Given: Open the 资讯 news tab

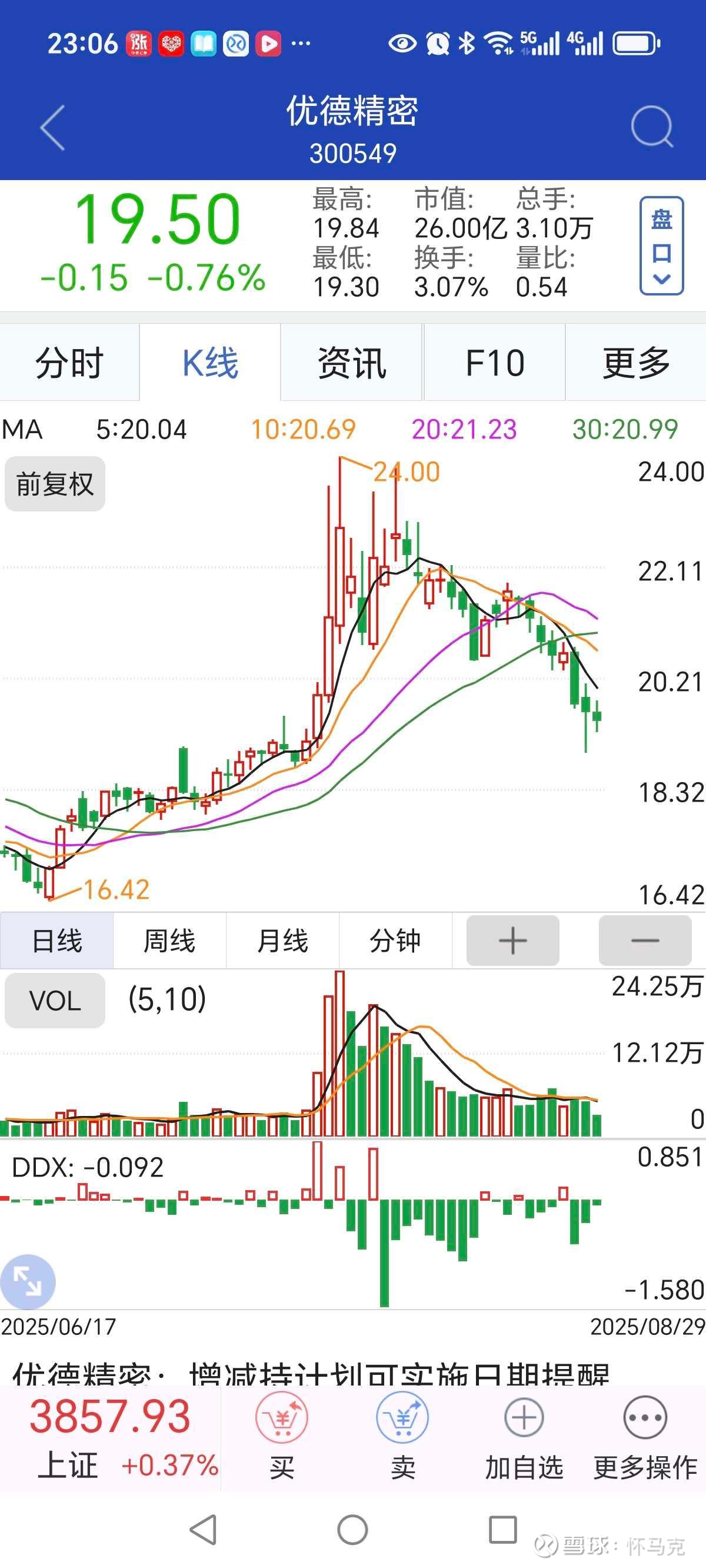Looking at the screenshot, I should click(x=352, y=363).
